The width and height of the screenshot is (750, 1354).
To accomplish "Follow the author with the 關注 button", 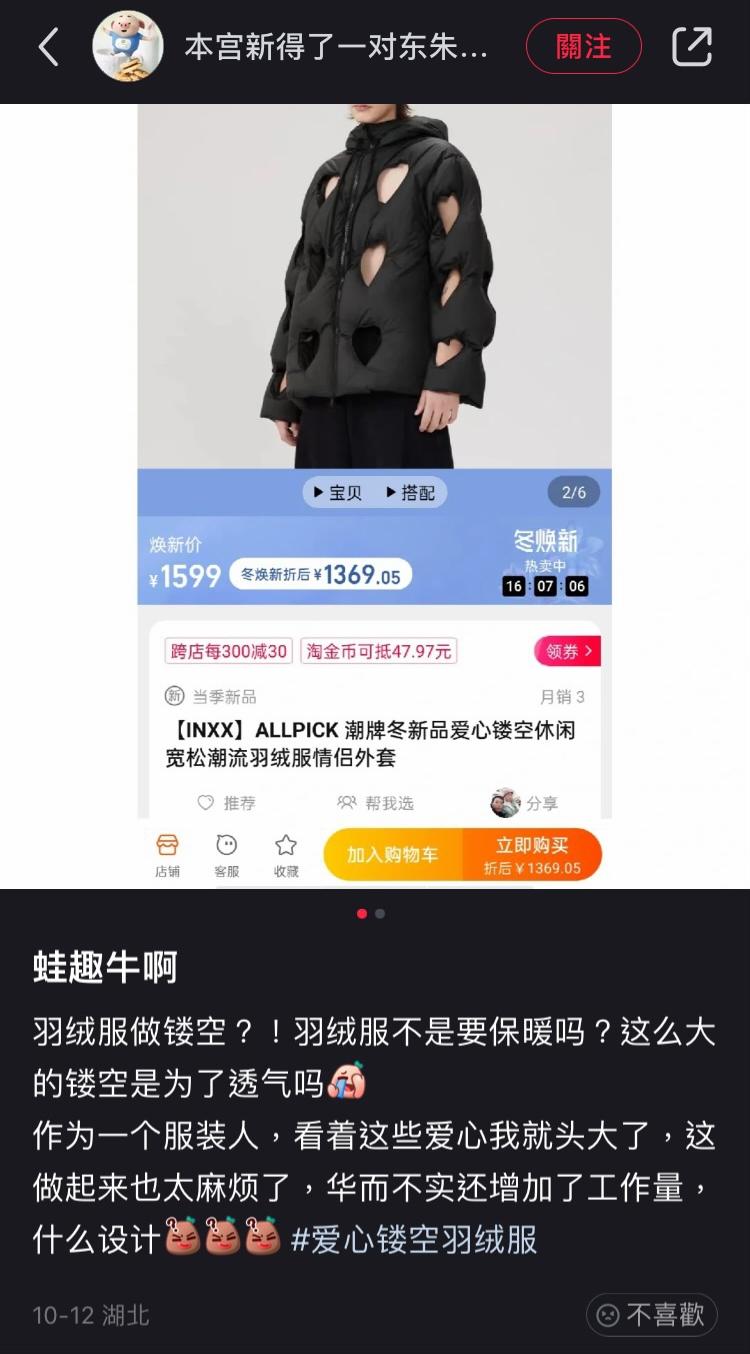I will tap(583, 47).
